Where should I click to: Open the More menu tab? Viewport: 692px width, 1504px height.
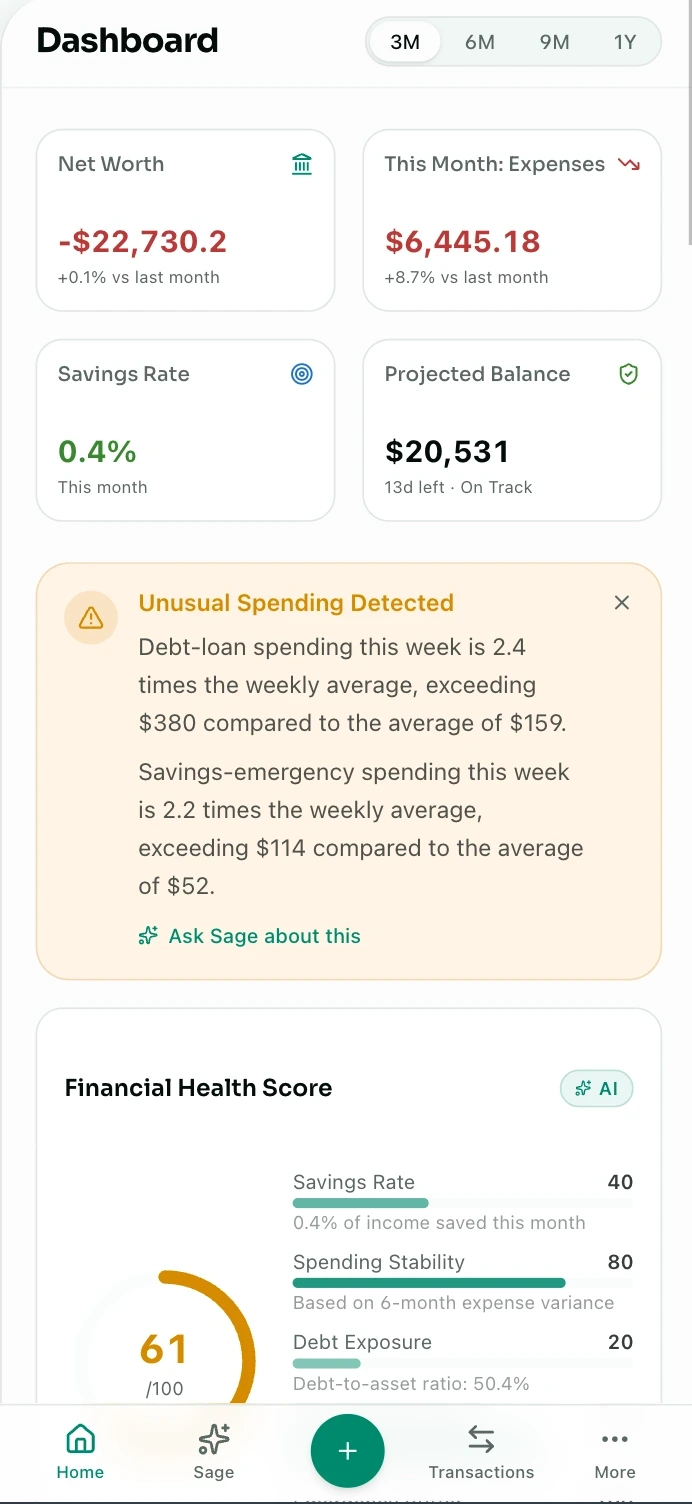(x=615, y=1452)
